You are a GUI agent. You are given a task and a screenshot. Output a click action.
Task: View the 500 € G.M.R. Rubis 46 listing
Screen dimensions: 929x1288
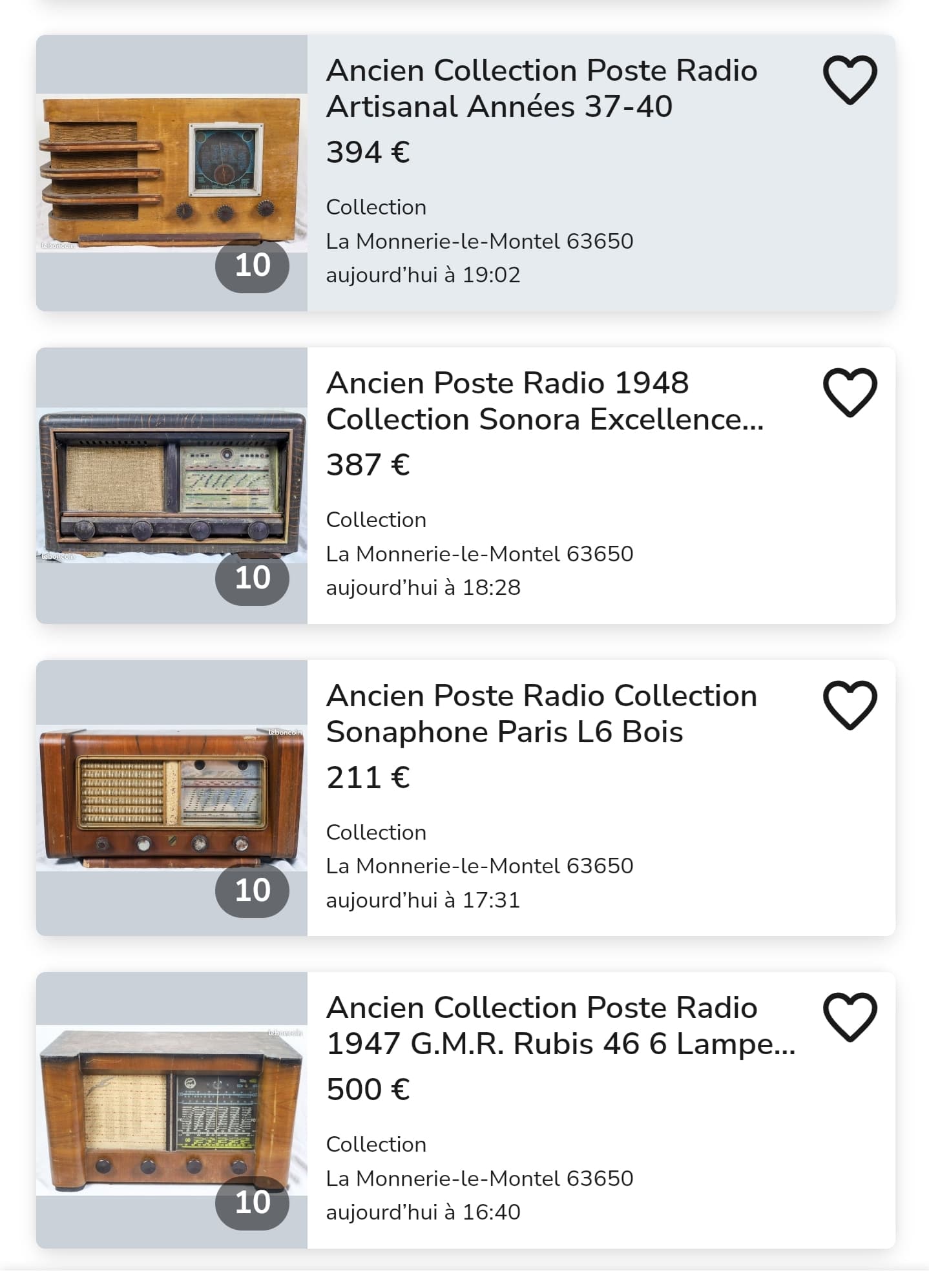click(559, 1026)
